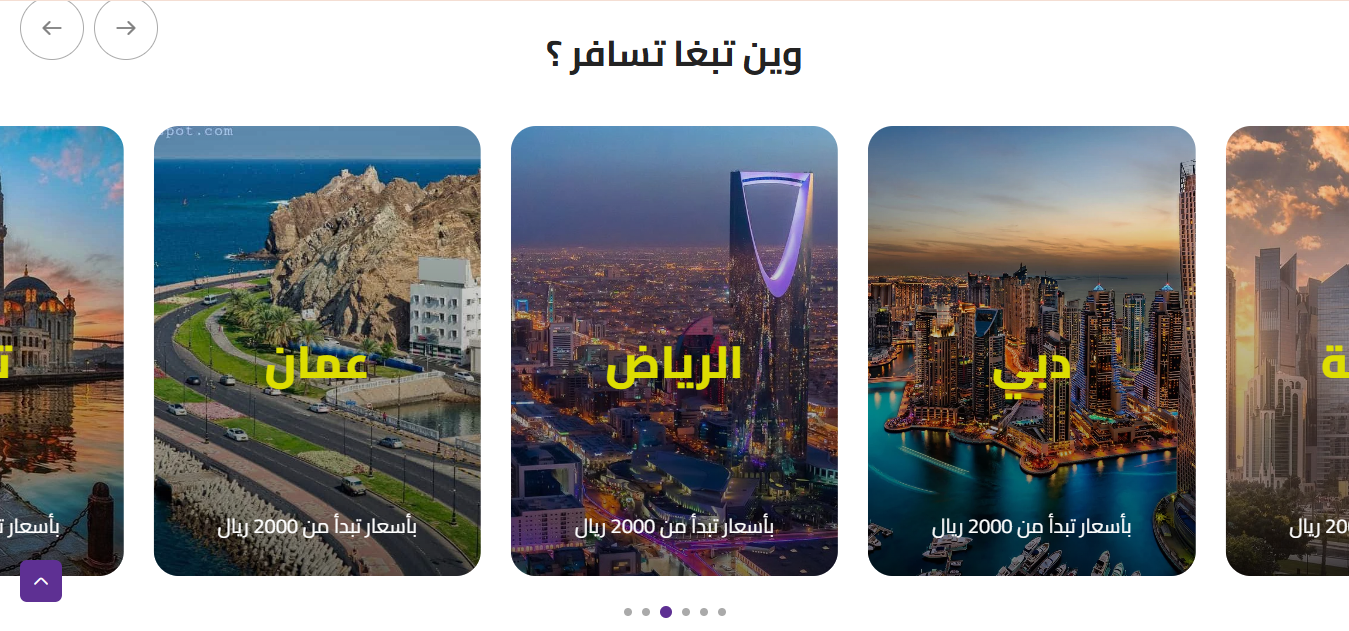Select the first carousel pagination dot
The width and height of the screenshot is (1349, 631).
[628, 612]
